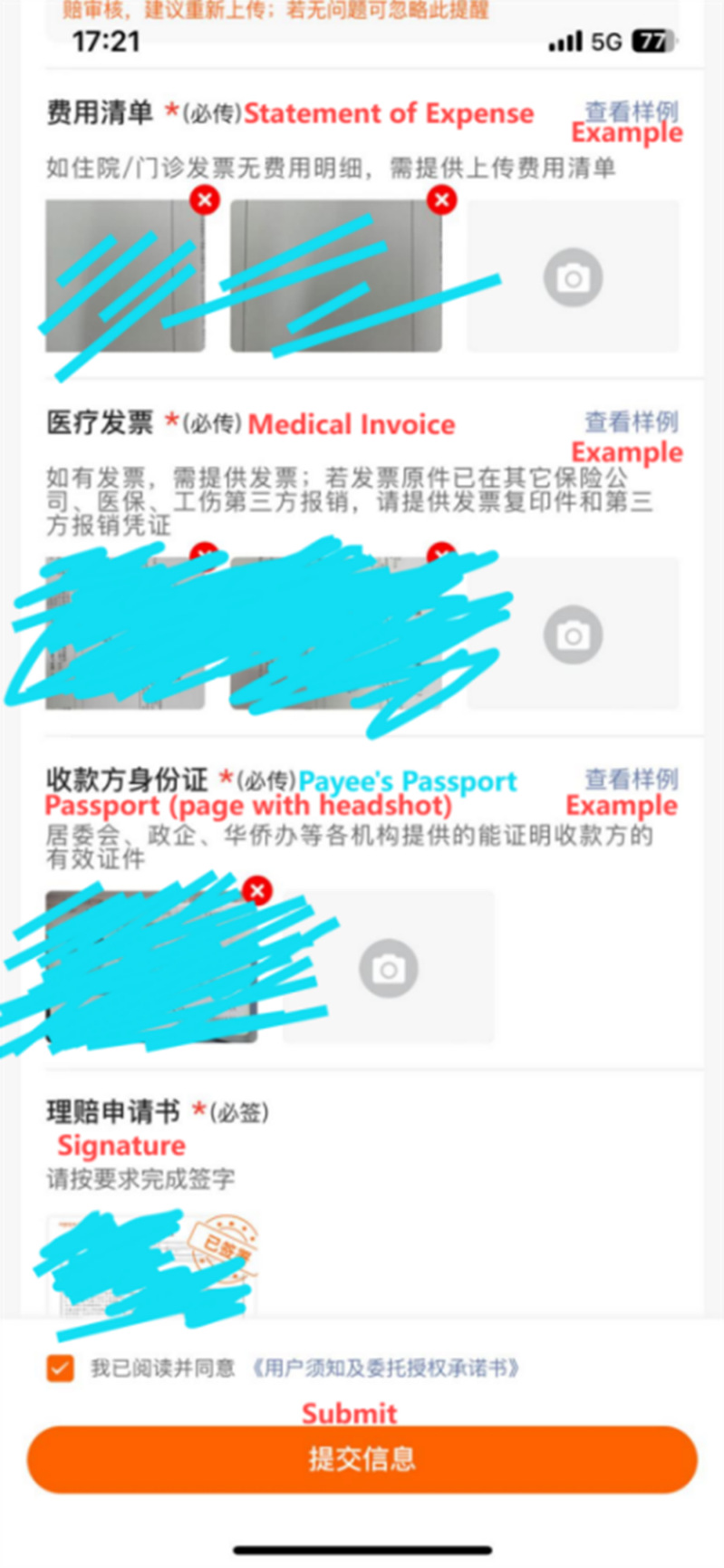View the sample link for 医疗发票
Screen dimensions: 724x1568
point(631,422)
